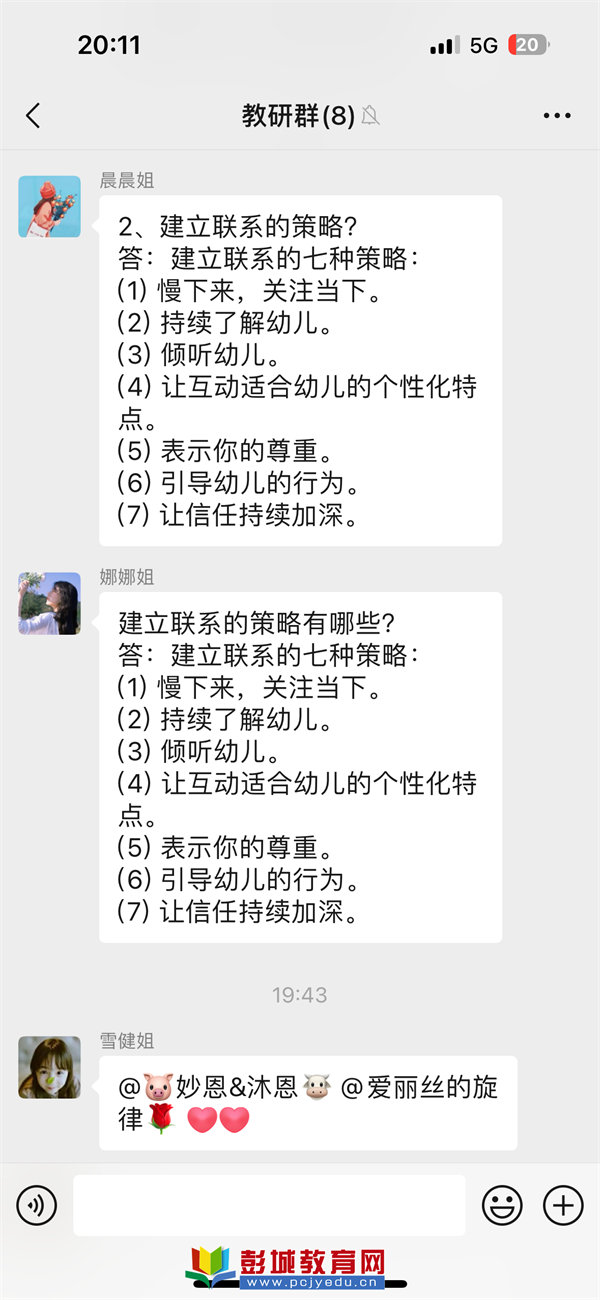View 雪健姐's profile avatar

[x=49, y=1067]
